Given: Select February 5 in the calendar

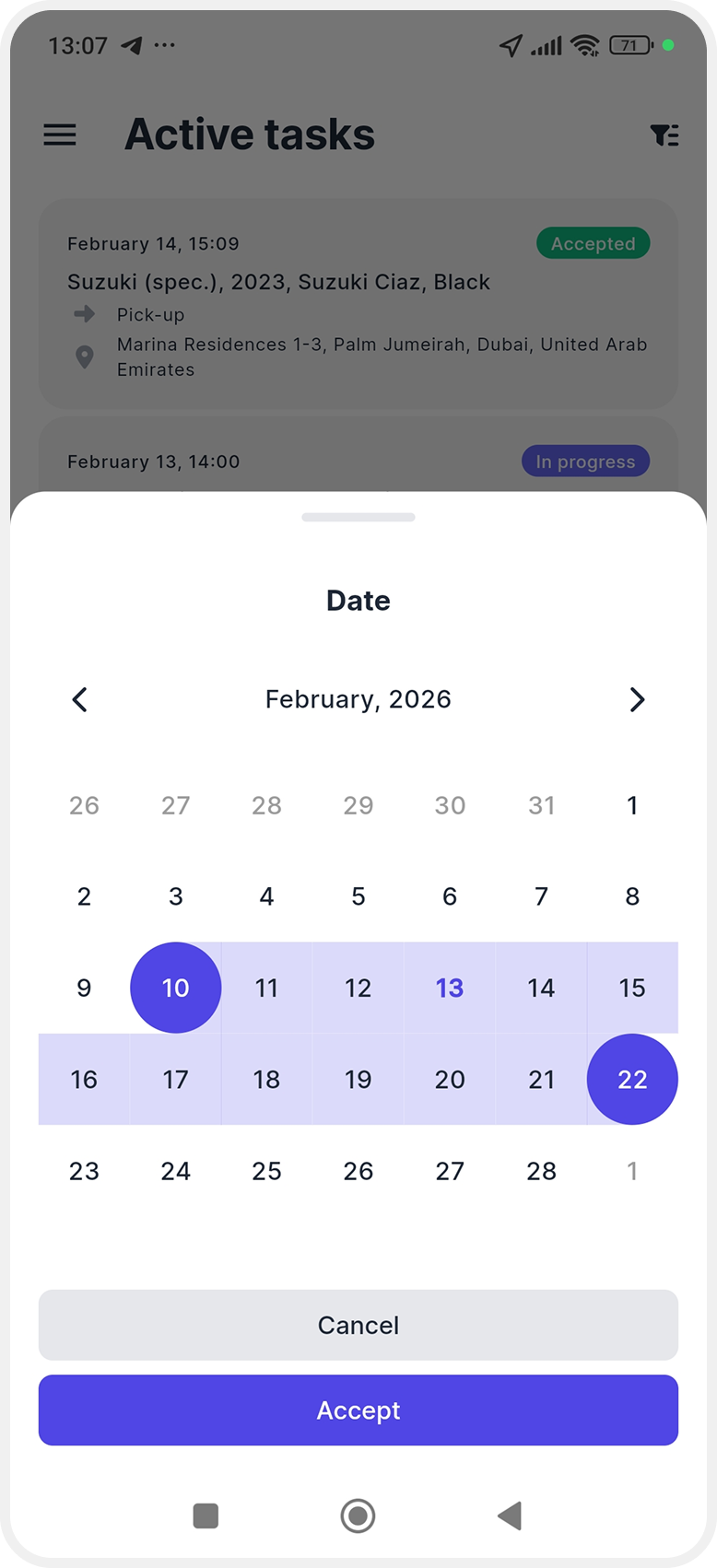Looking at the screenshot, I should [358, 897].
